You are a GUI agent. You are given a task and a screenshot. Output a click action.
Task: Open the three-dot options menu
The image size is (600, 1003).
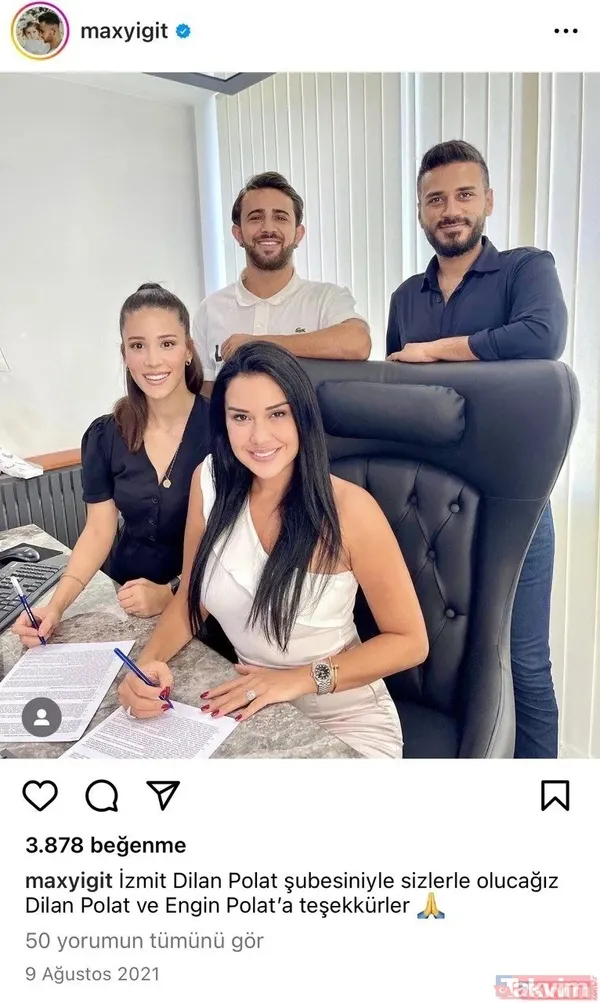pos(565,31)
